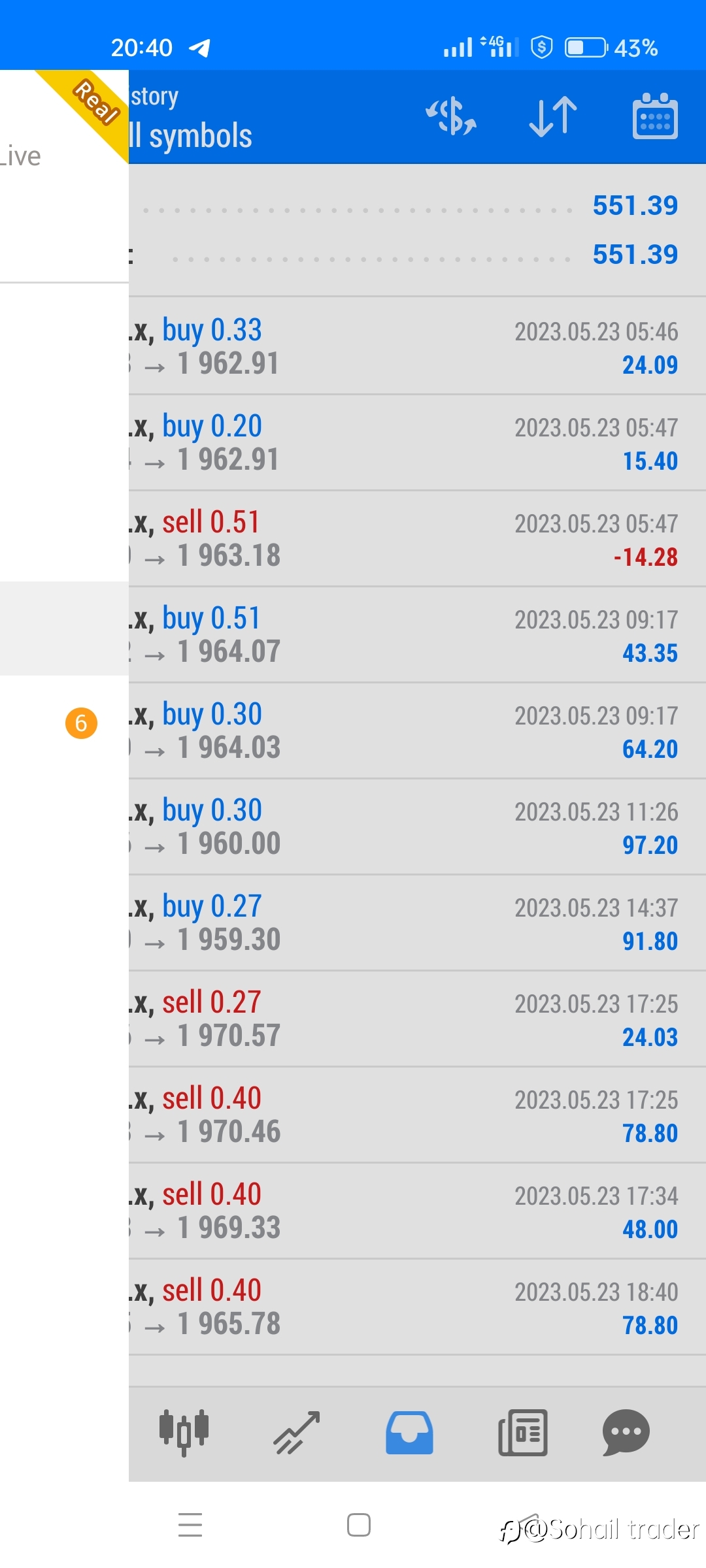Open the chat messages tab
This screenshot has height=1568, width=706.
[x=626, y=1433]
